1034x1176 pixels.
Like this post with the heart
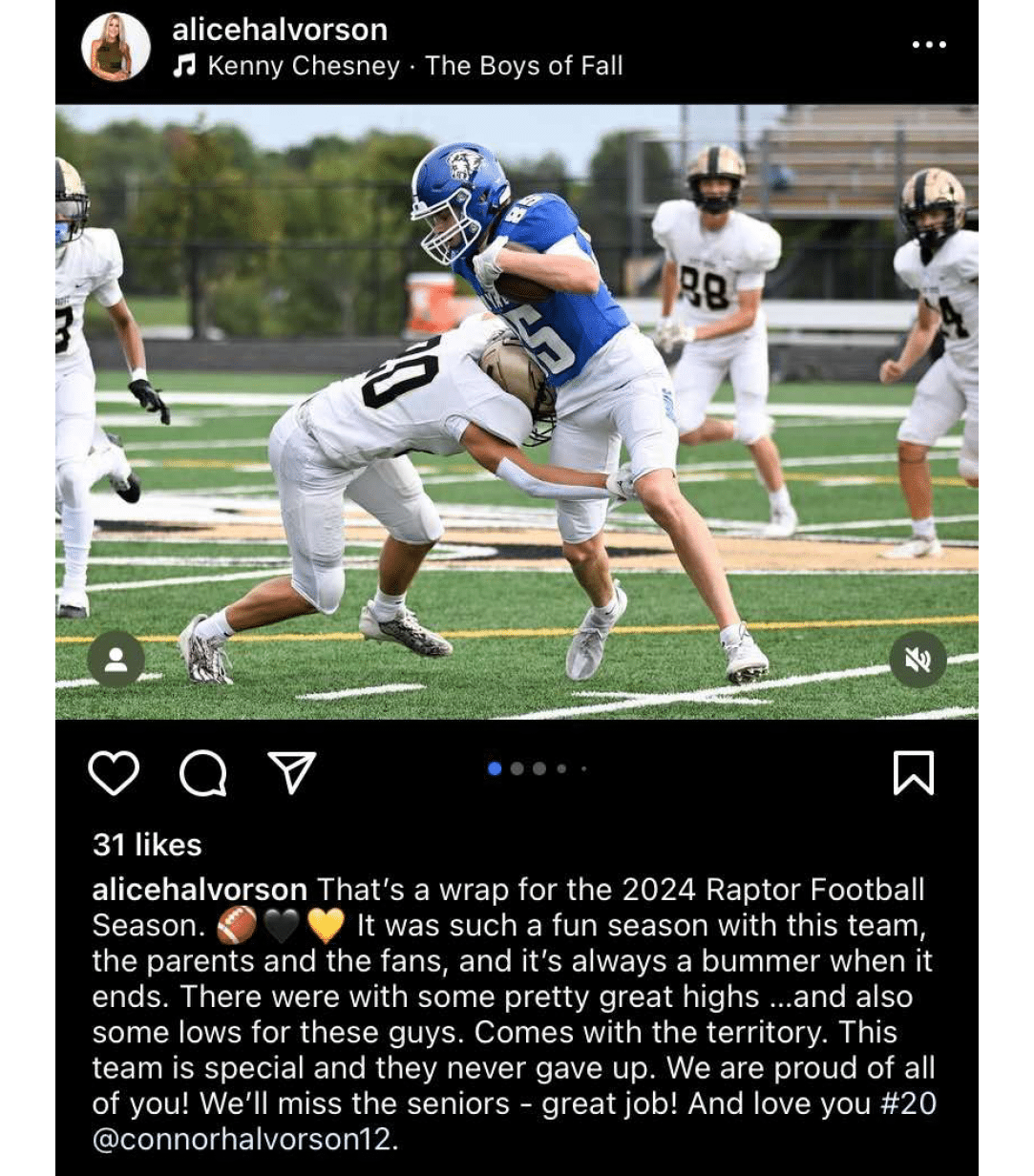[x=114, y=772]
